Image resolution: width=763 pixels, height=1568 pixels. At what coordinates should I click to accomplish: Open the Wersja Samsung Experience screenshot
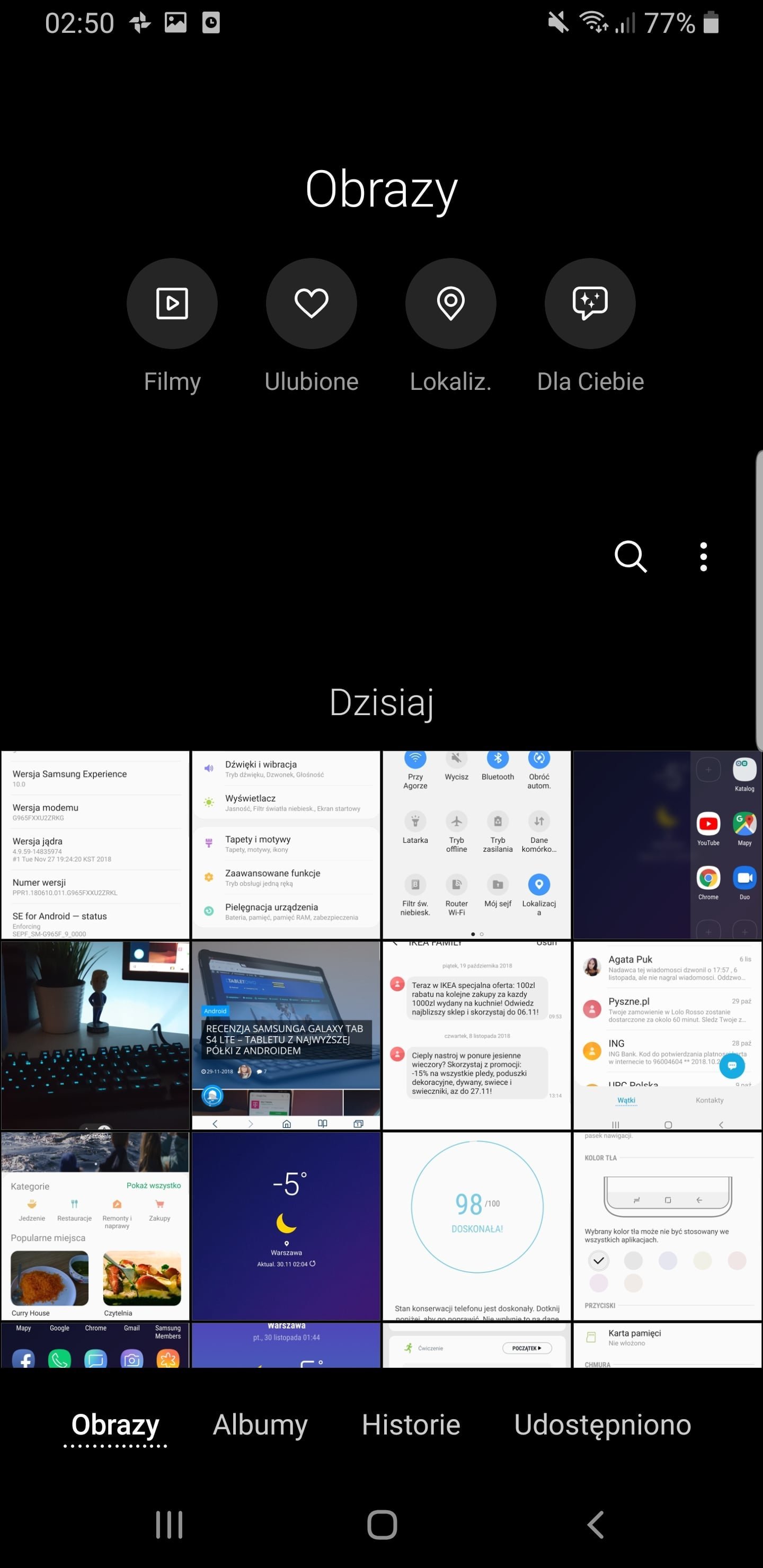pos(95,845)
